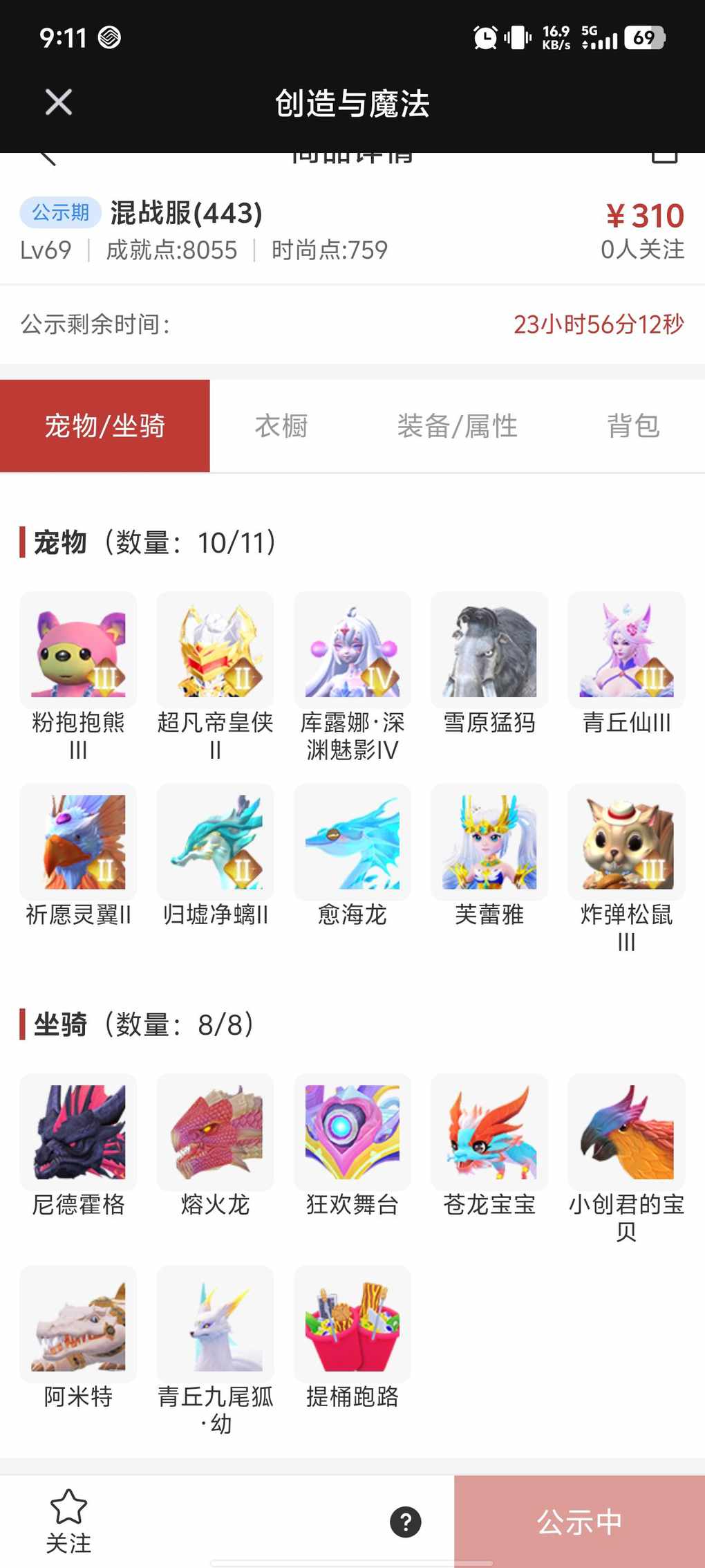This screenshot has width=705, height=1568.
Task: Open the 青丘仙III pet tile
Action: [626, 650]
